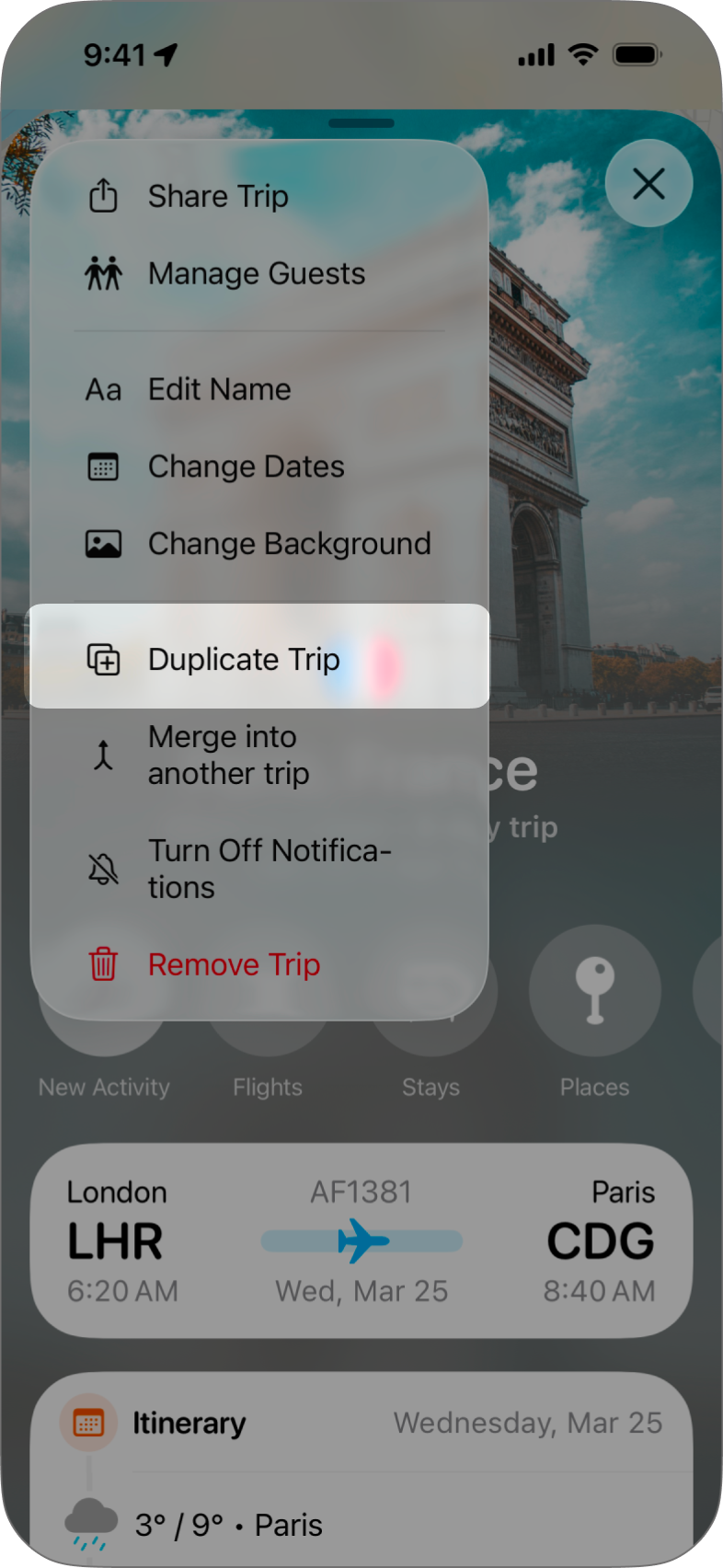723x1568 pixels.
Task: Choose Merge into another trip
Action: (228, 755)
